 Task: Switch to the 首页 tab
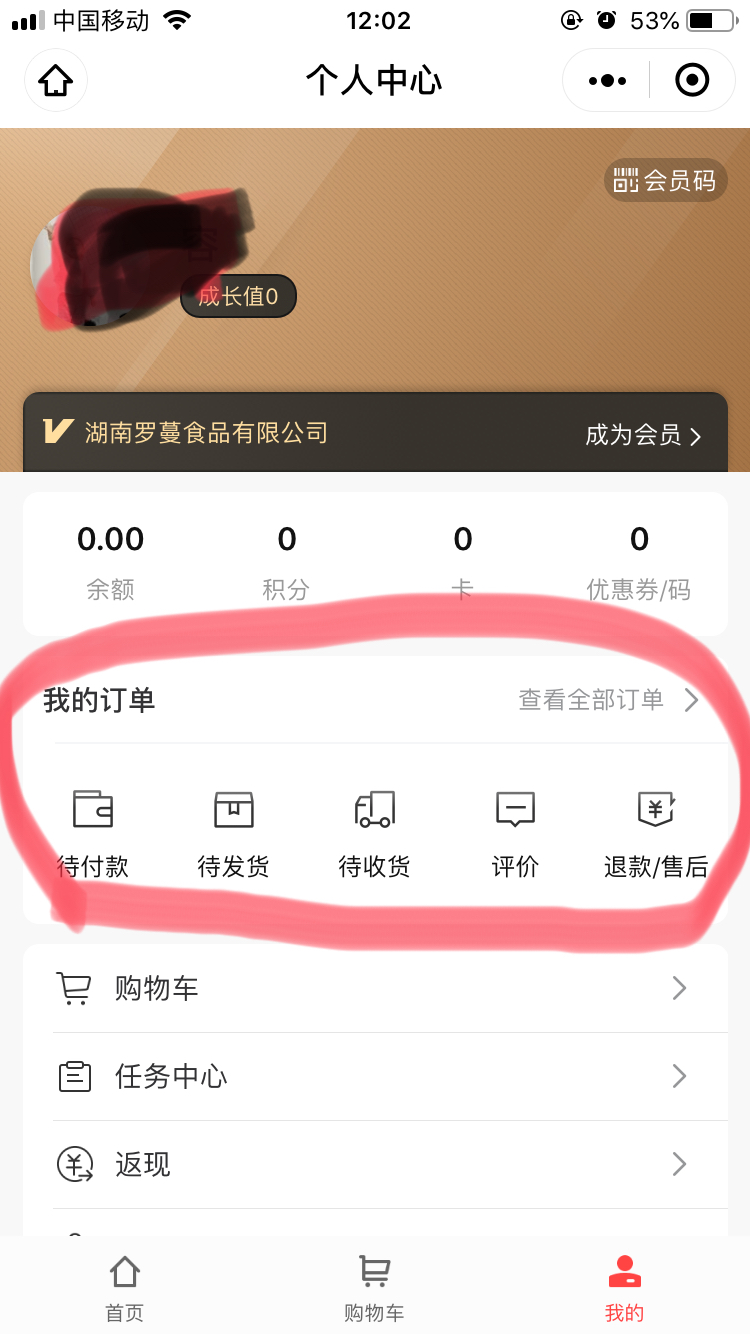tap(125, 1287)
